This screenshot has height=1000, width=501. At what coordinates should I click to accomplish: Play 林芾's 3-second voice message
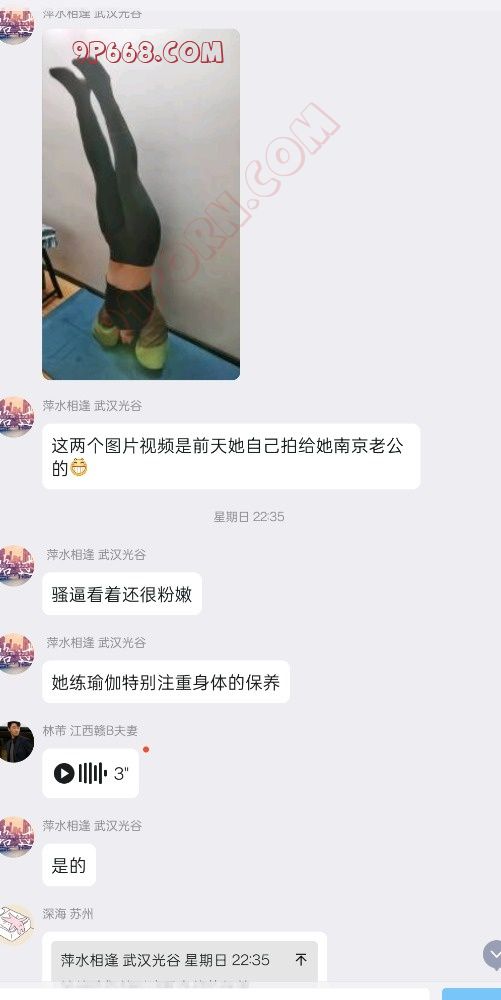pos(91,774)
